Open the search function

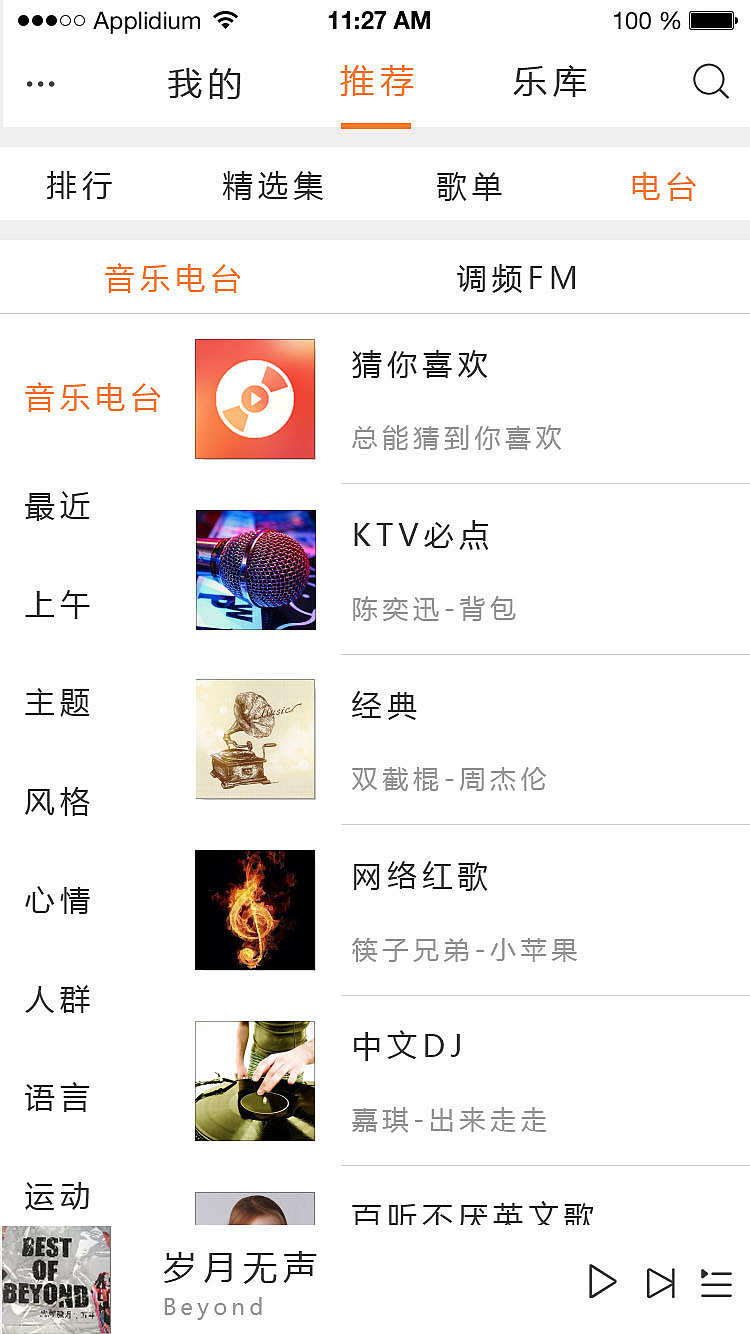[710, 82]
